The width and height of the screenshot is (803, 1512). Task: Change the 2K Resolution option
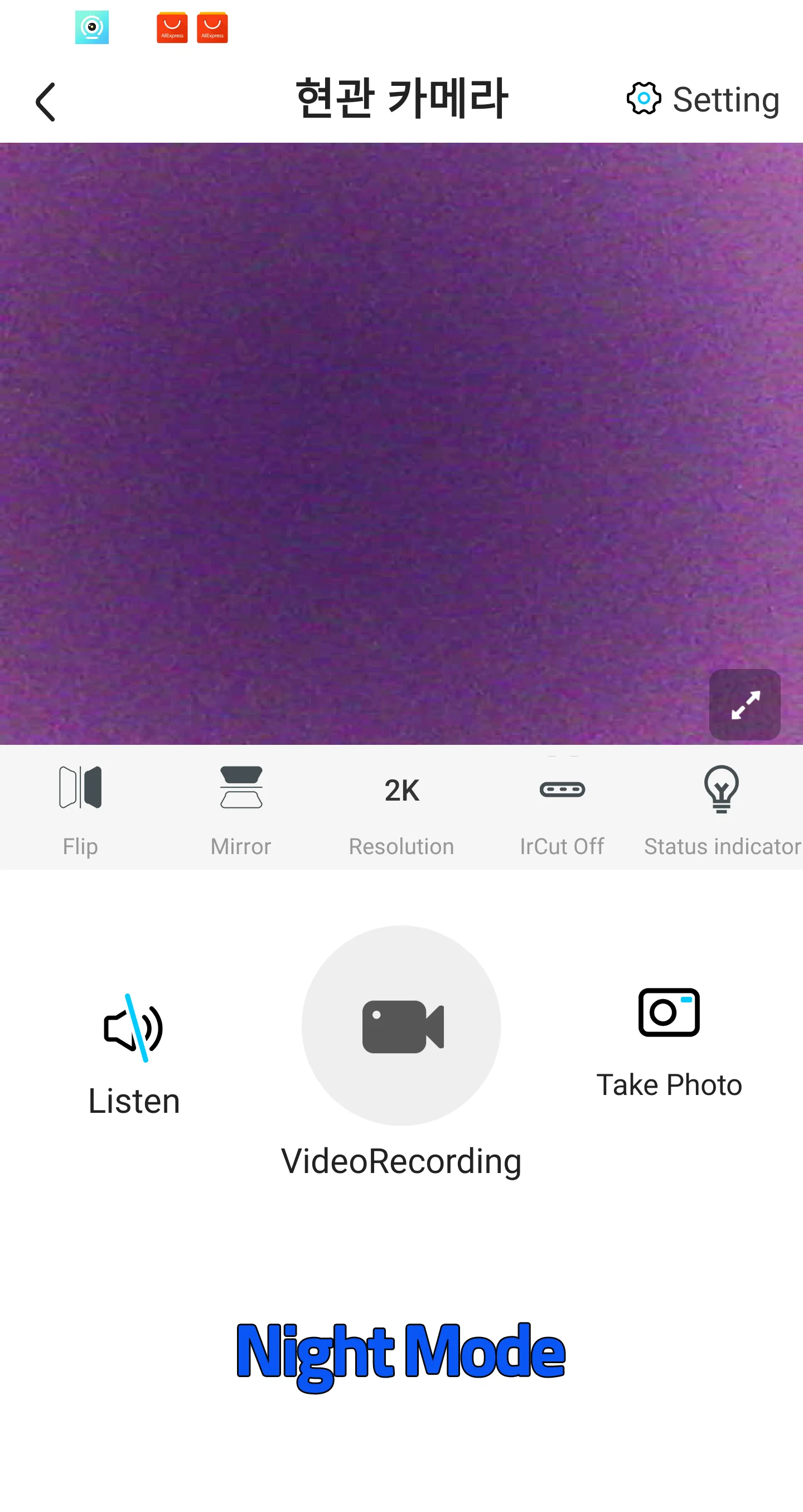click(401, 807)
